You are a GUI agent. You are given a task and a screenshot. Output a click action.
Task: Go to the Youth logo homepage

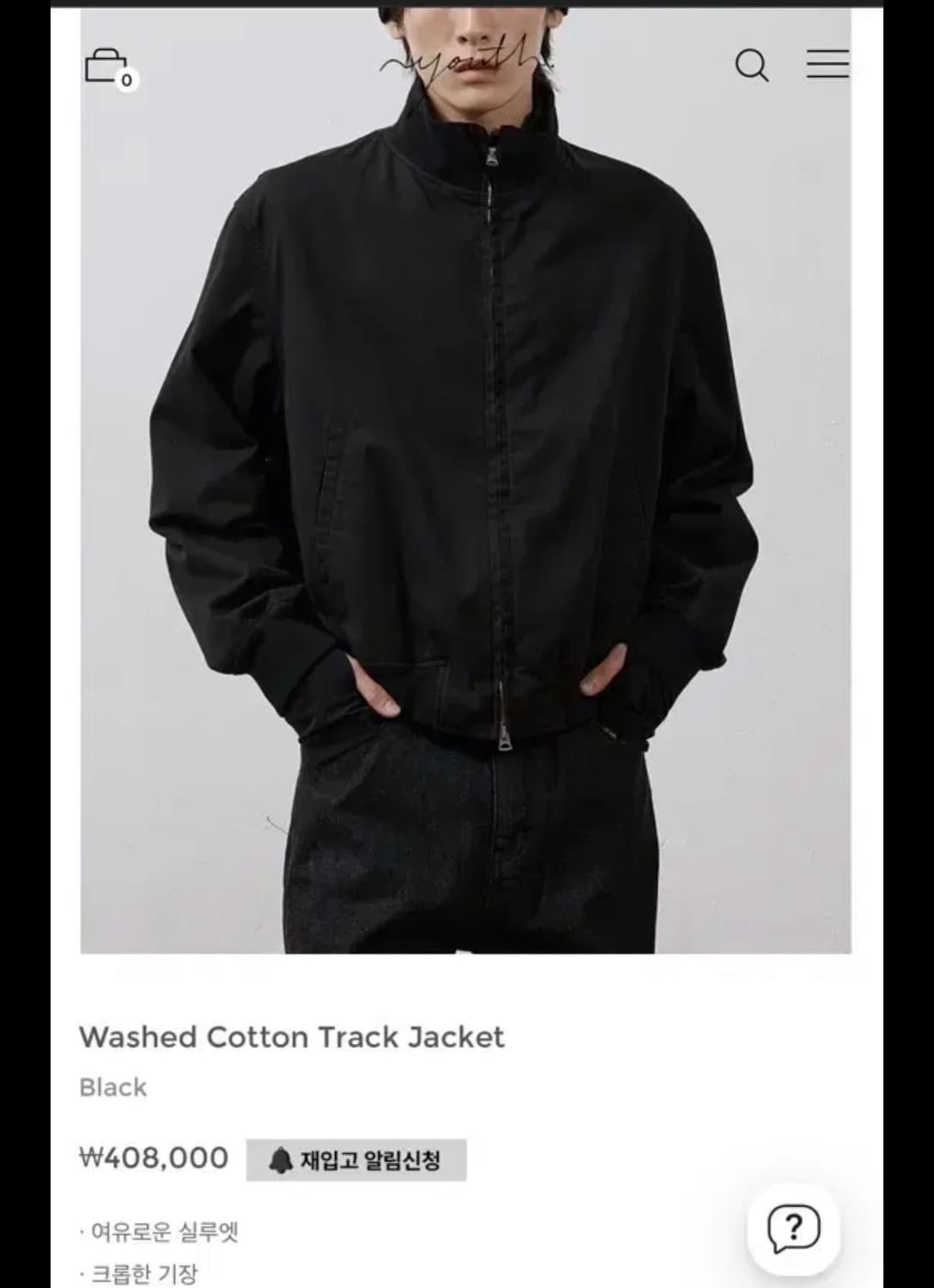466,65
